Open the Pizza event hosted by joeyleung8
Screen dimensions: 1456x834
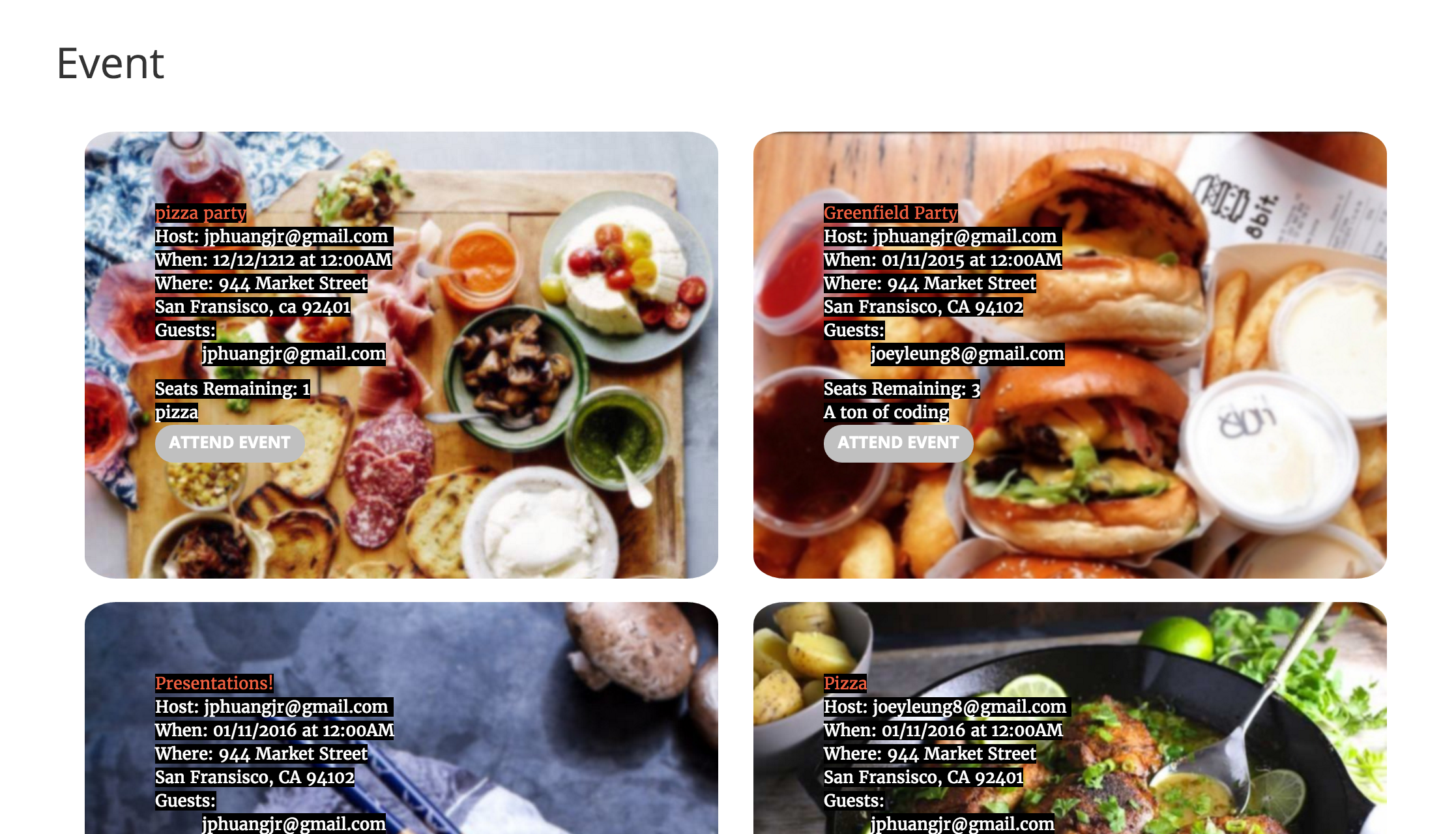(x=845, y=683)
